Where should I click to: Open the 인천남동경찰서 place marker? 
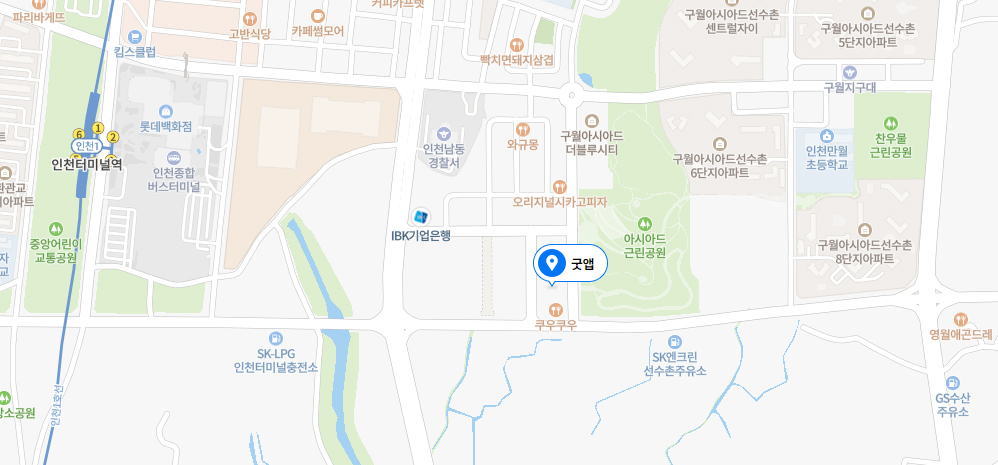tap(443, 135)
